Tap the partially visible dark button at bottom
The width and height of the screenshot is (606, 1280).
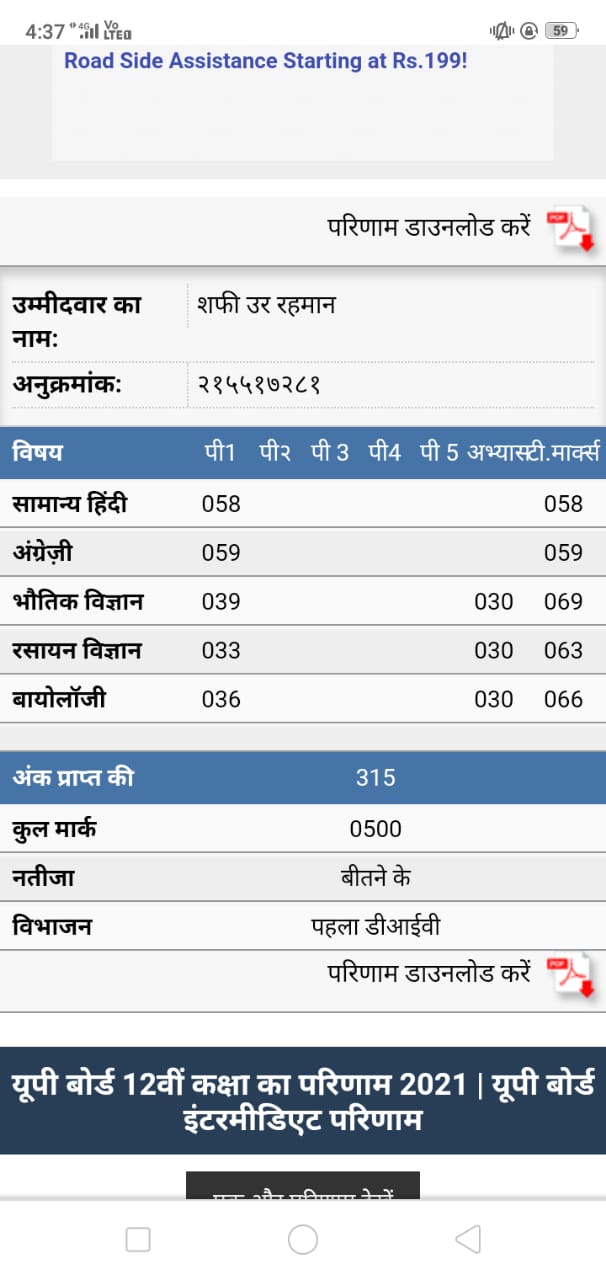303,1186
